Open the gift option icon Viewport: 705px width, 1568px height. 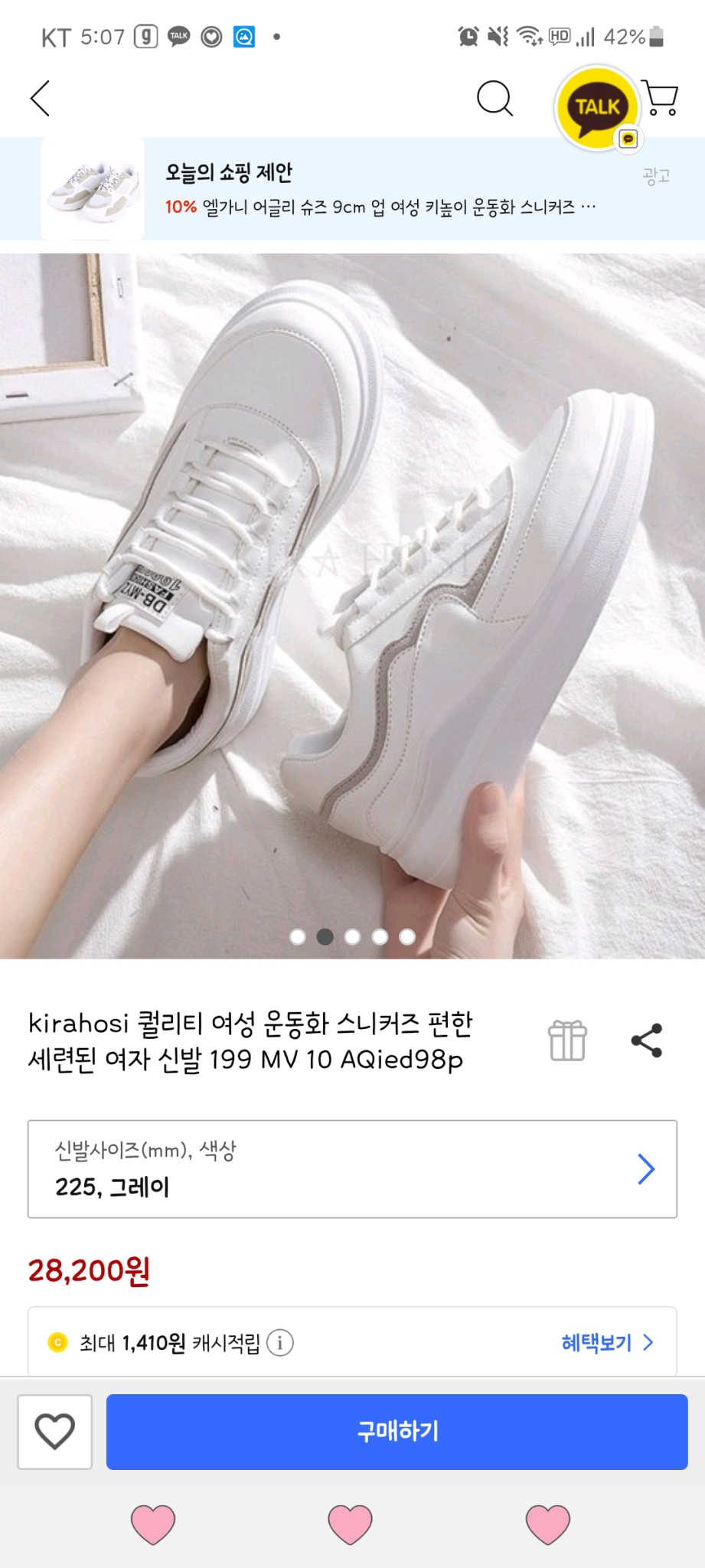[x=567, y=1041]
